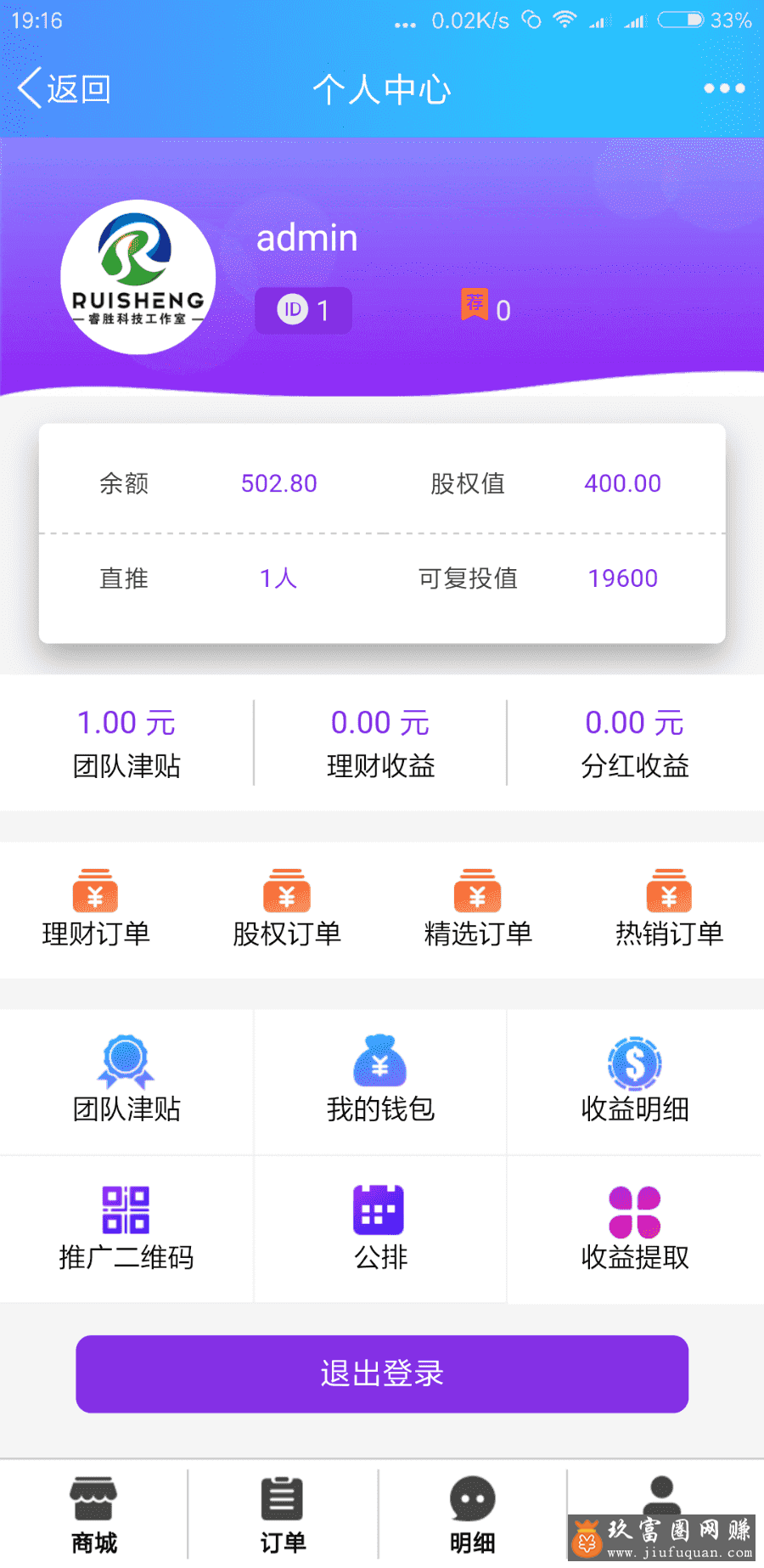Open 我的钱包 wallet

380,1080
